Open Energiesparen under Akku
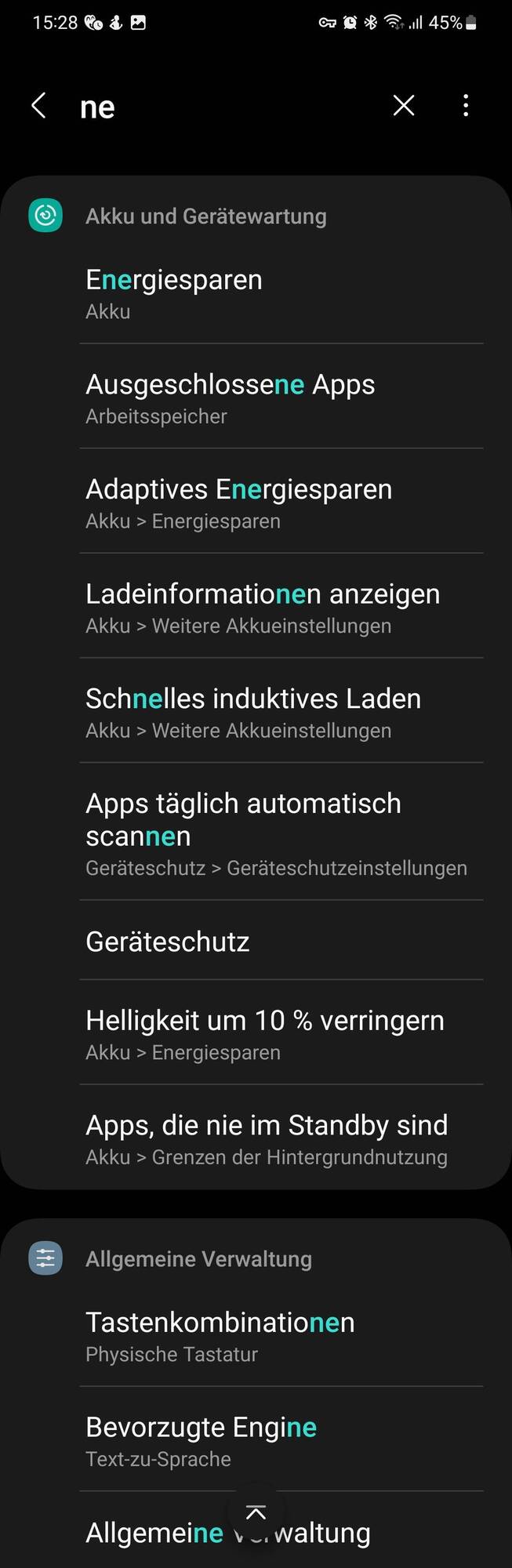The image size is (512, 1568). [x=281, y=293]
